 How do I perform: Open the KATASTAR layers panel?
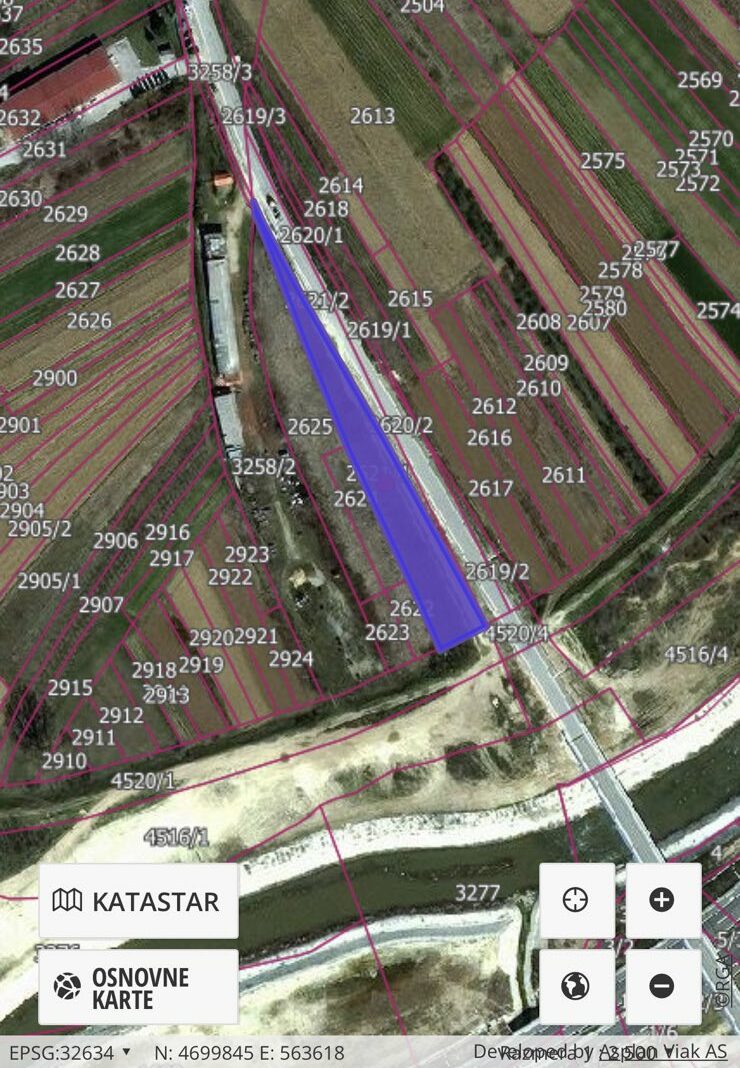[x=138, y=901]
